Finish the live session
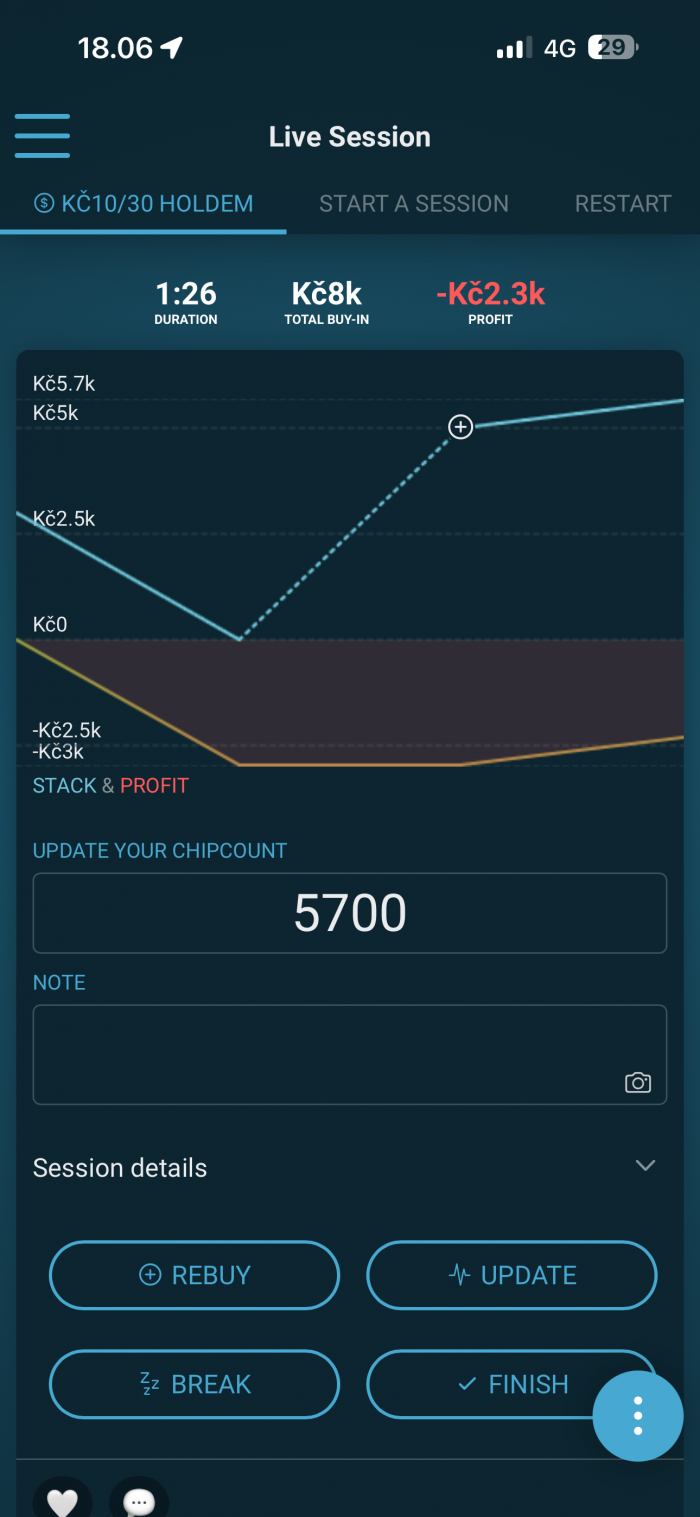 (x=512, y=1384)
